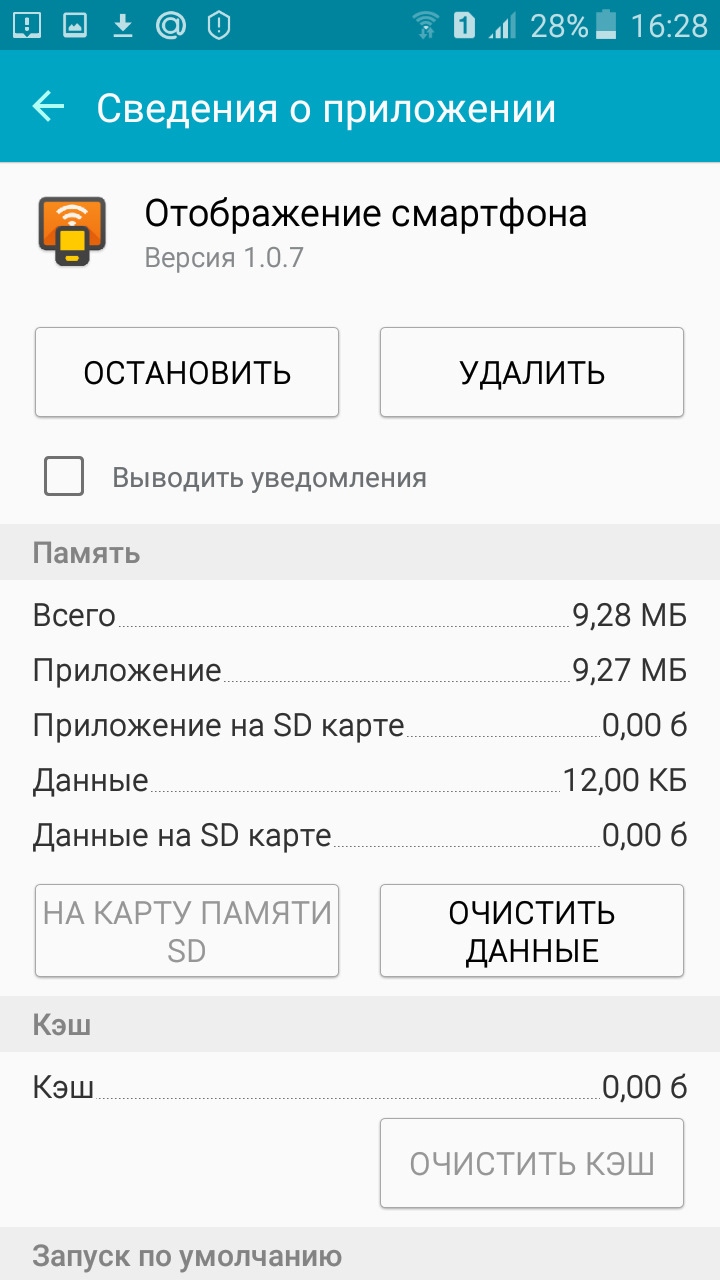The width and height of the screenshot is (720, 1280).
Task: Enable the Выводить уведомления checkbox
Action: [64, 477]
